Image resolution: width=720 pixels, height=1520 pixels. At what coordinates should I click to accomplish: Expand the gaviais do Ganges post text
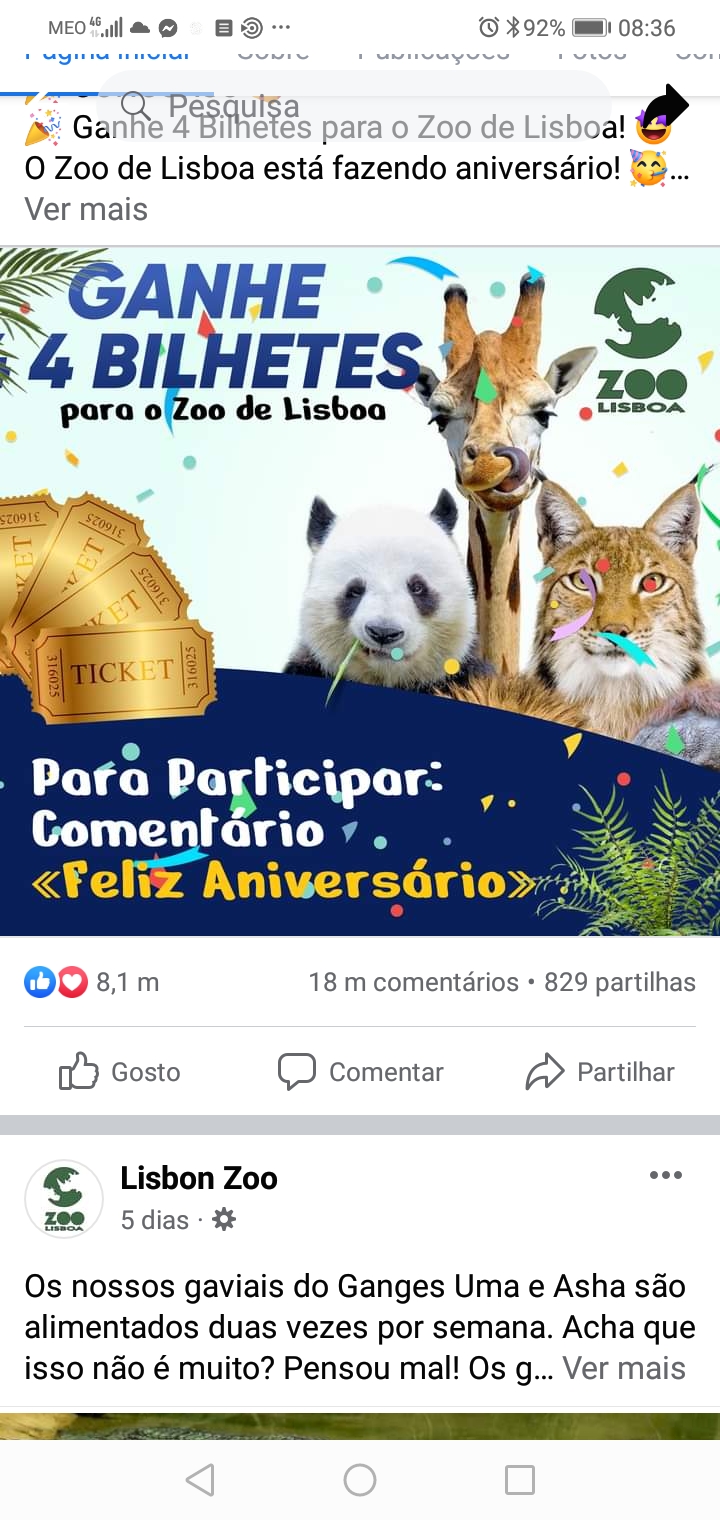tap(624, 1368)
